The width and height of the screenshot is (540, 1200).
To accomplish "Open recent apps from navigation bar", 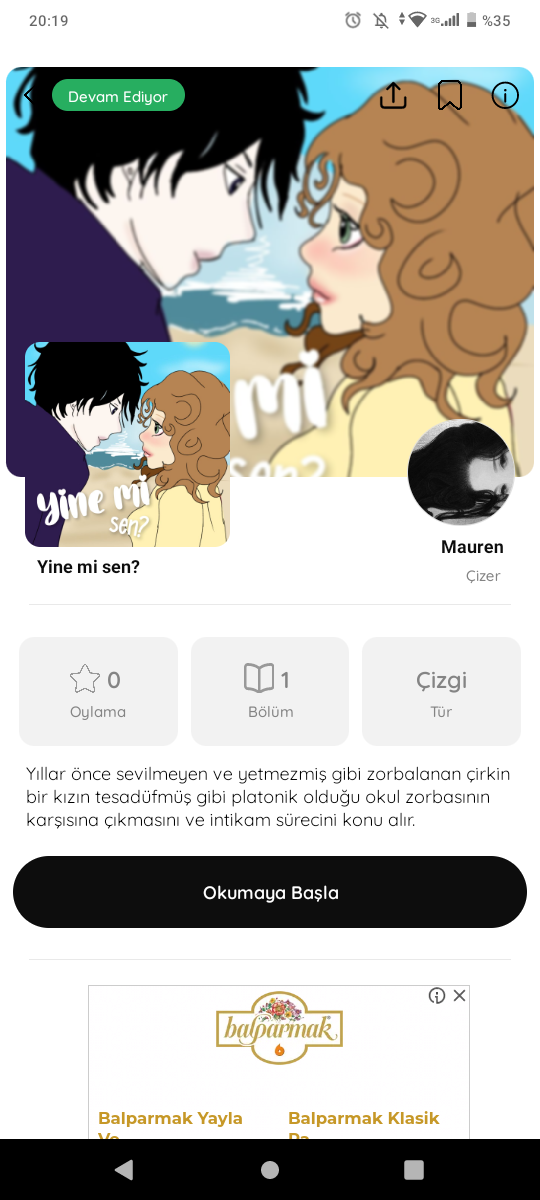I will click(414, 1170).
